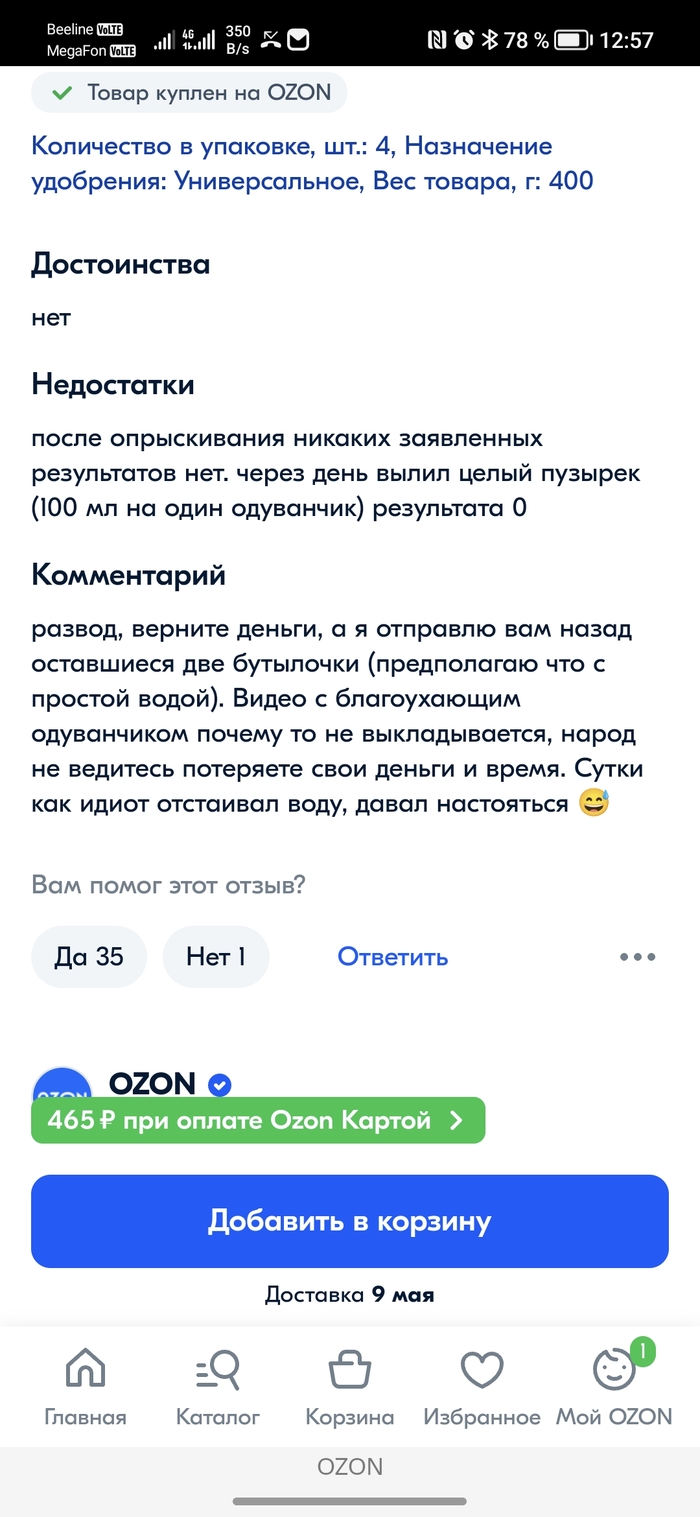The height and width of the screenshot is (1517, 700).
Task: Open the Ozon Картой price offer banner
Action: 258,1120
